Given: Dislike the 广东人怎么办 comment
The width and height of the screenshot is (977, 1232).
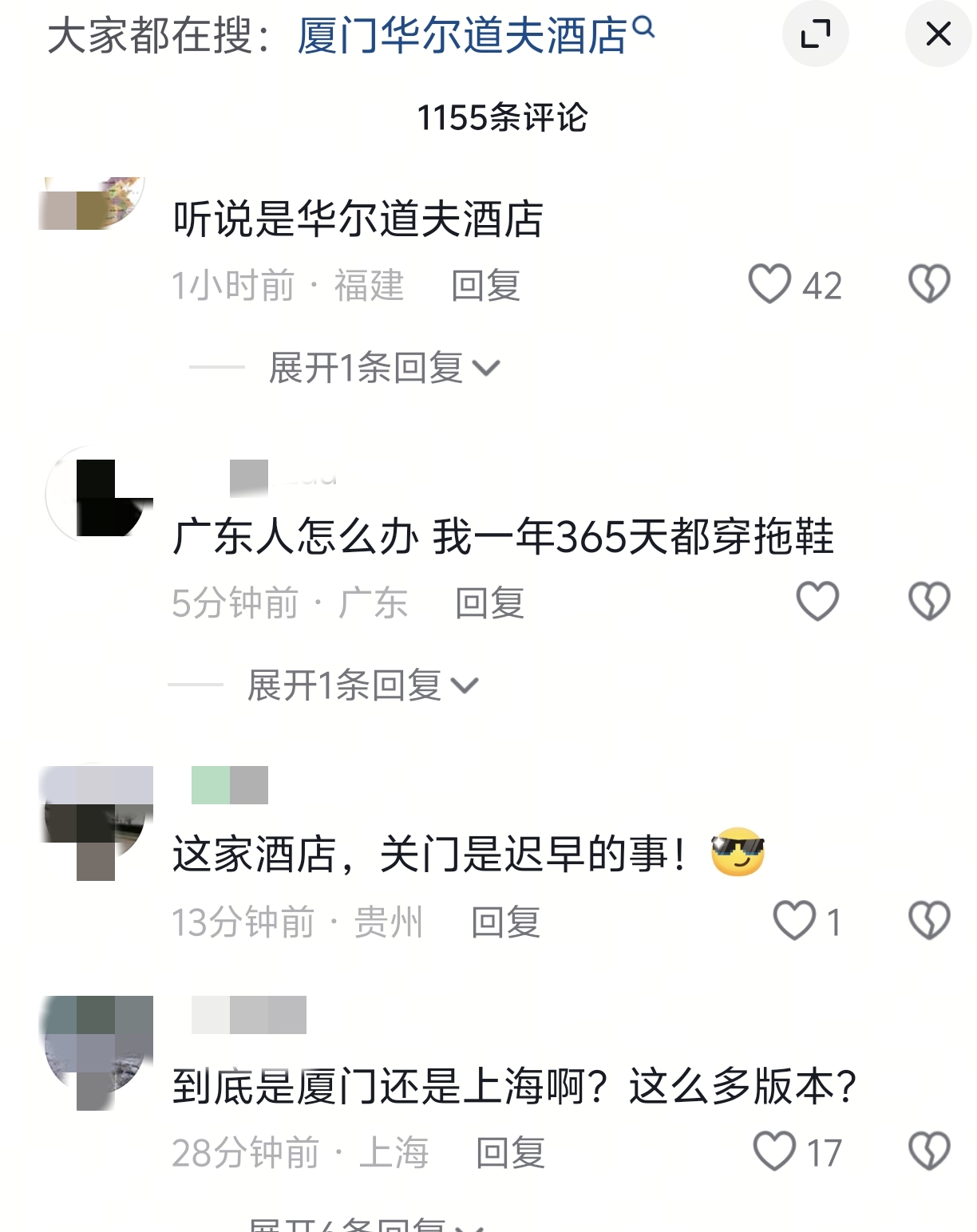Looking at the screenshot, I should click(929, 602).
